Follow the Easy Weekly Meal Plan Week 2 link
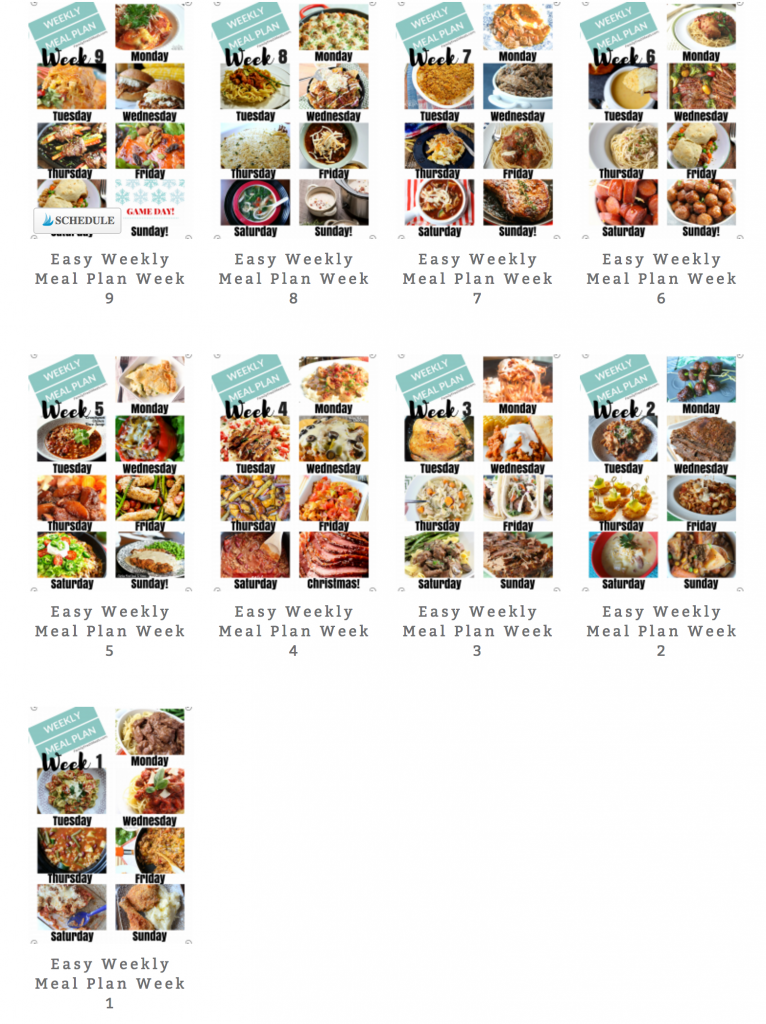 click(x=662, y=630)
